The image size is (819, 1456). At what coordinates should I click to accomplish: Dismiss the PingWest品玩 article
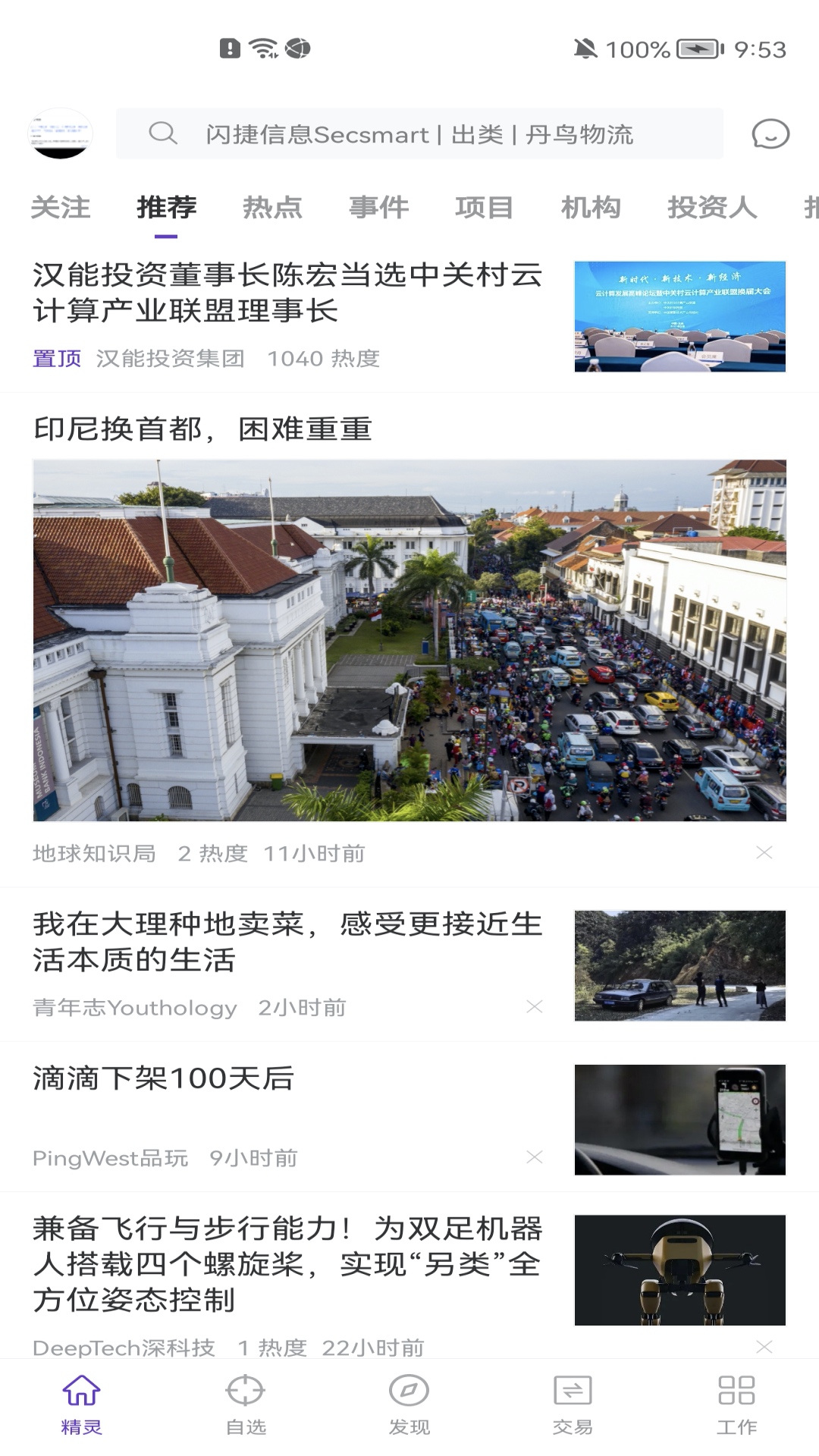click(x=535, y=1157)
